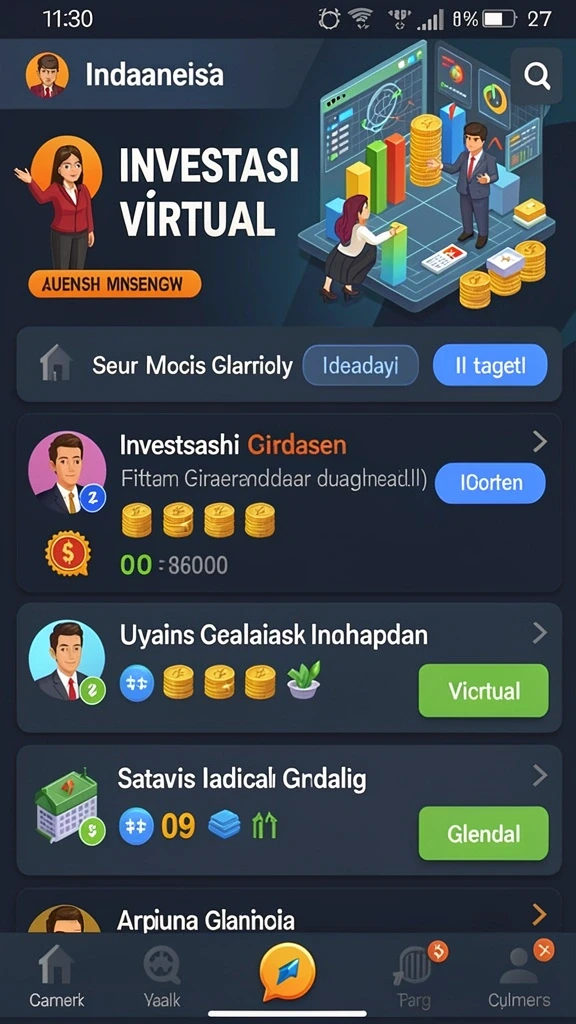Screen dimensions: 576x1024
Task: Open the Indaaneisa profile avatar
Action: [x=47, y=75]
